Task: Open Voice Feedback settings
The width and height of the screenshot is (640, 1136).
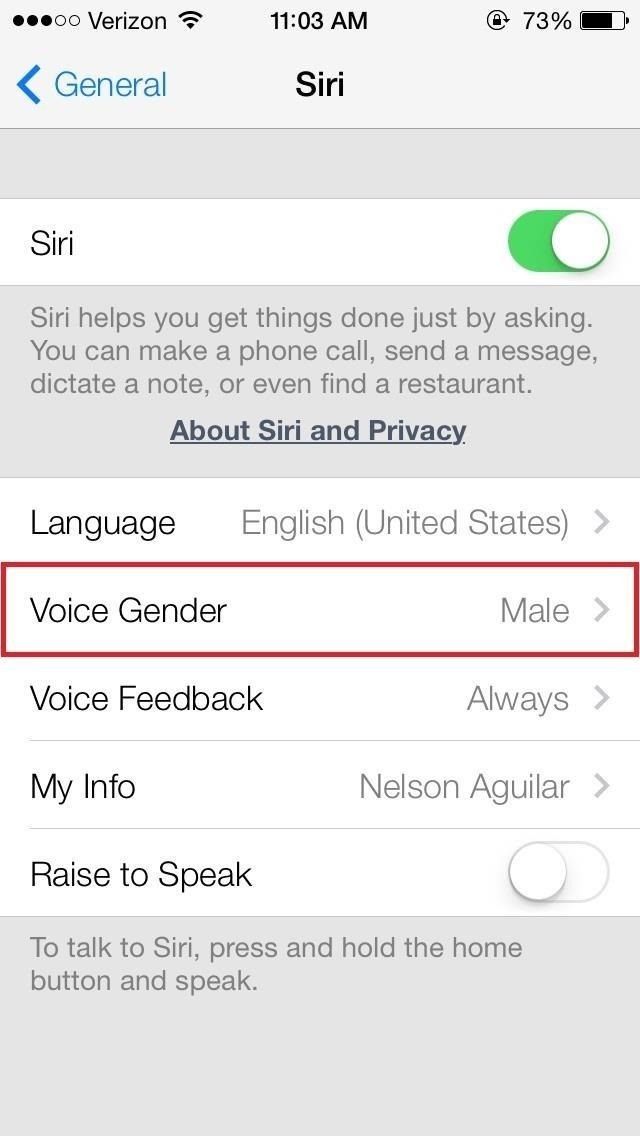Action: pos(320,698)
